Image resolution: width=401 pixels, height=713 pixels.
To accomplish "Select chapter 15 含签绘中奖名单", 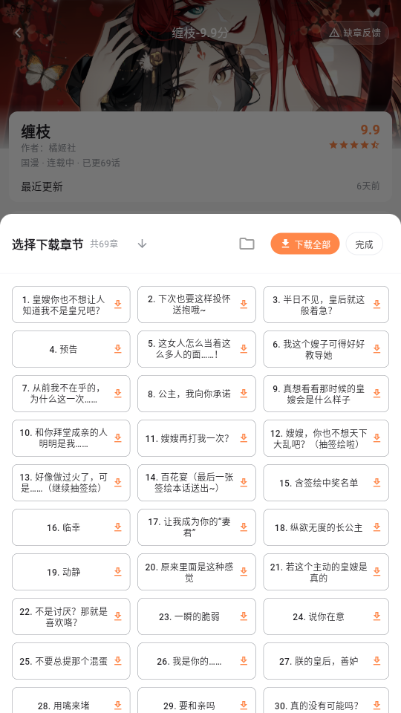I will coord(326,483).
